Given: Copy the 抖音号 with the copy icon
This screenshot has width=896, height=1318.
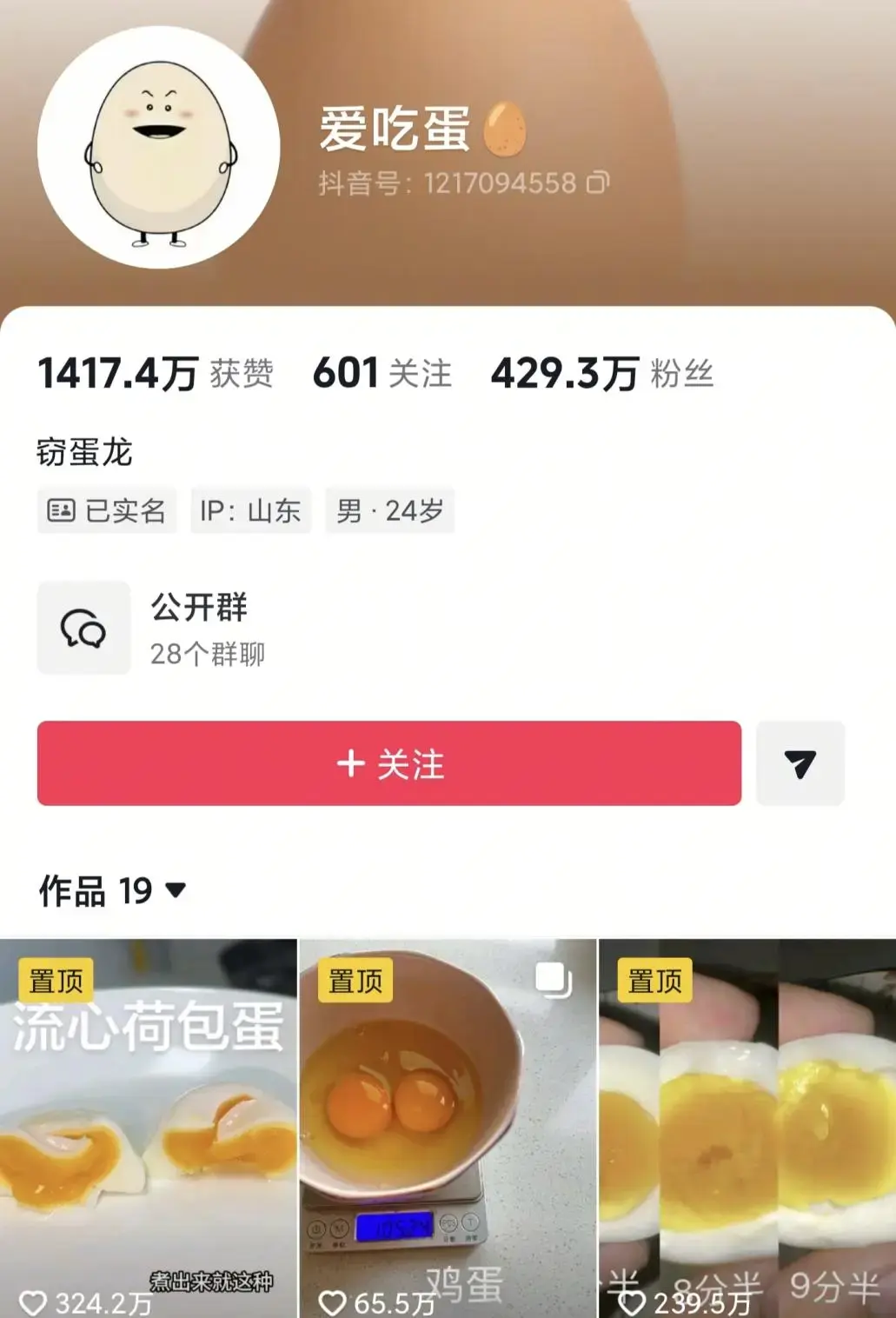Looking at the screenshot, I should 598,183.
